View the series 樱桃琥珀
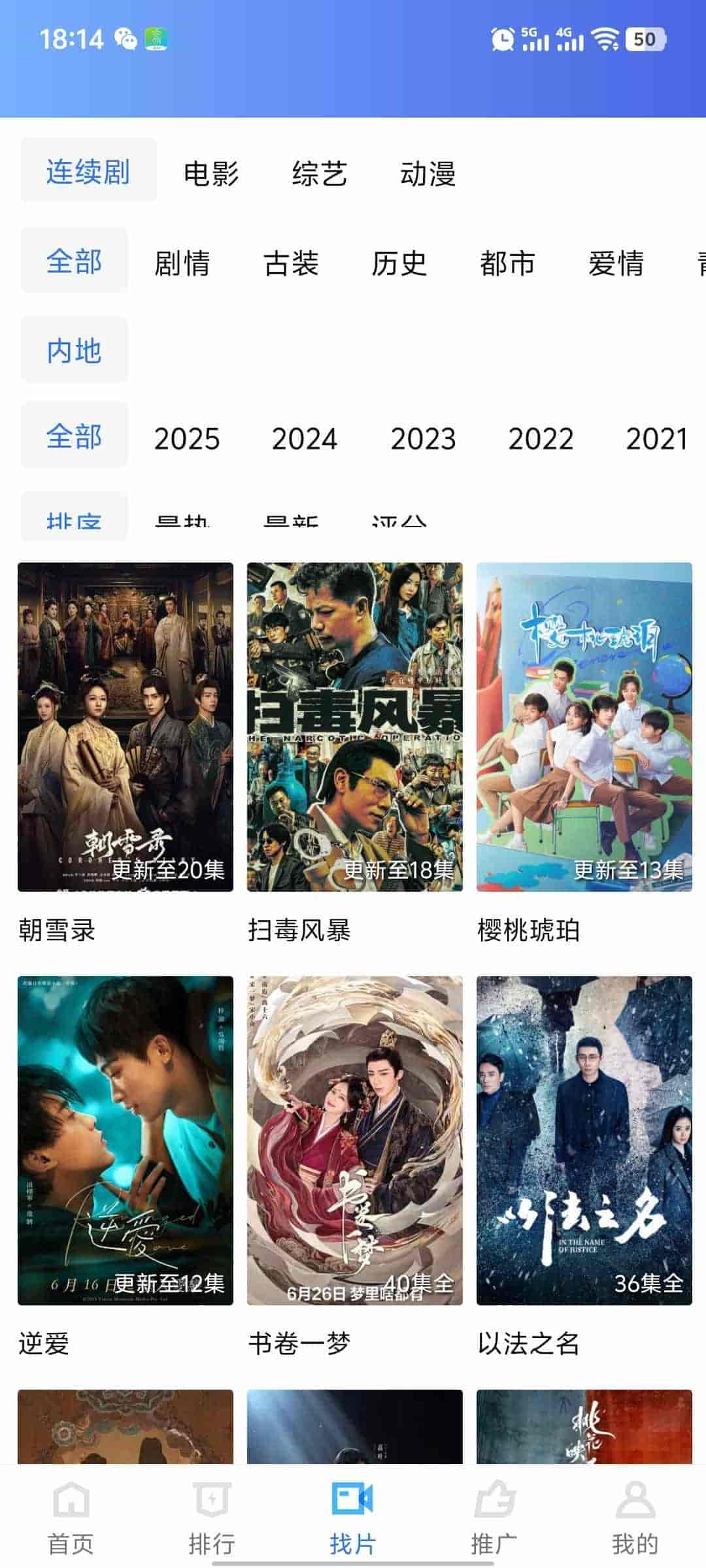Viewport: 706px width, 1568px height. [x=584, y=727]
